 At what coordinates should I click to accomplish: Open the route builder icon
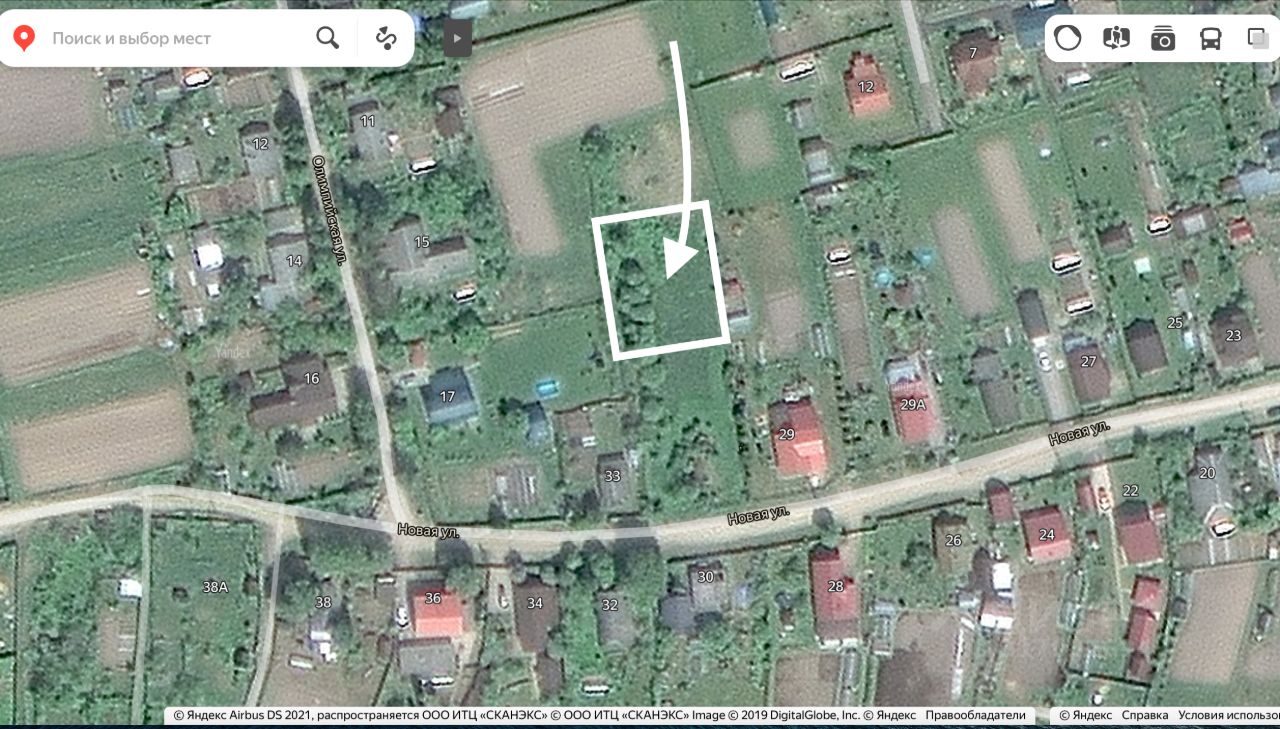tap(386, 39)
